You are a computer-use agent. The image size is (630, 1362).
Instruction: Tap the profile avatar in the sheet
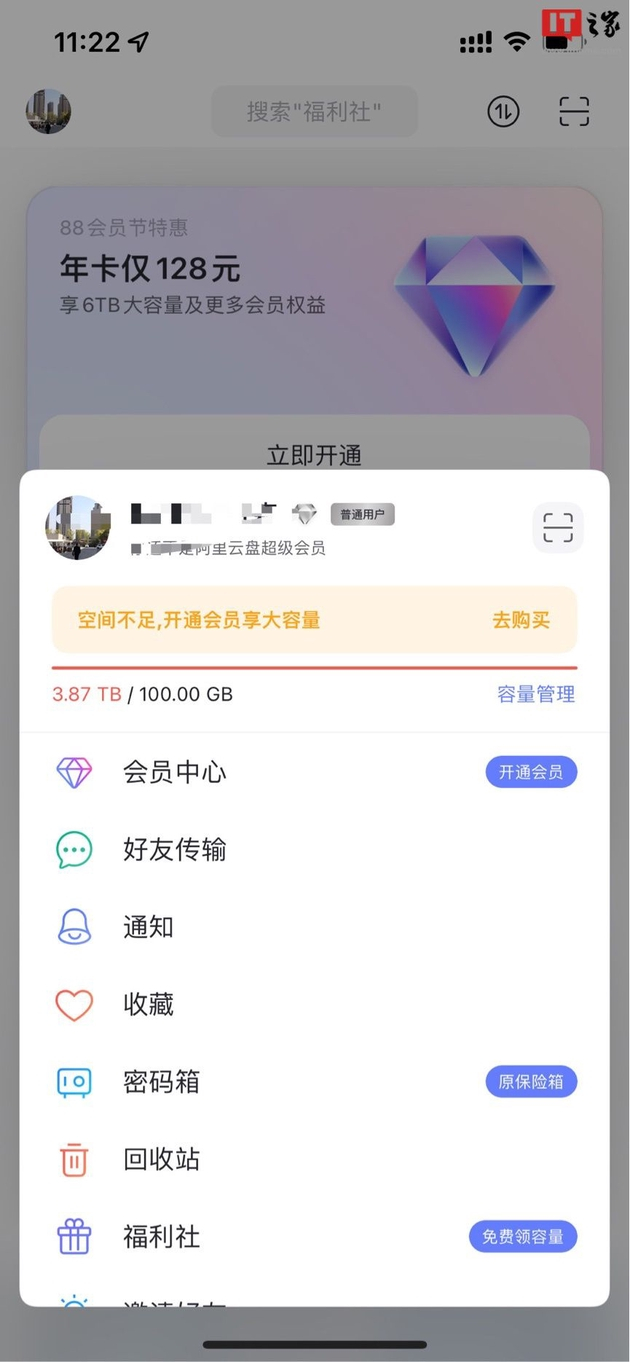point(78,527)
